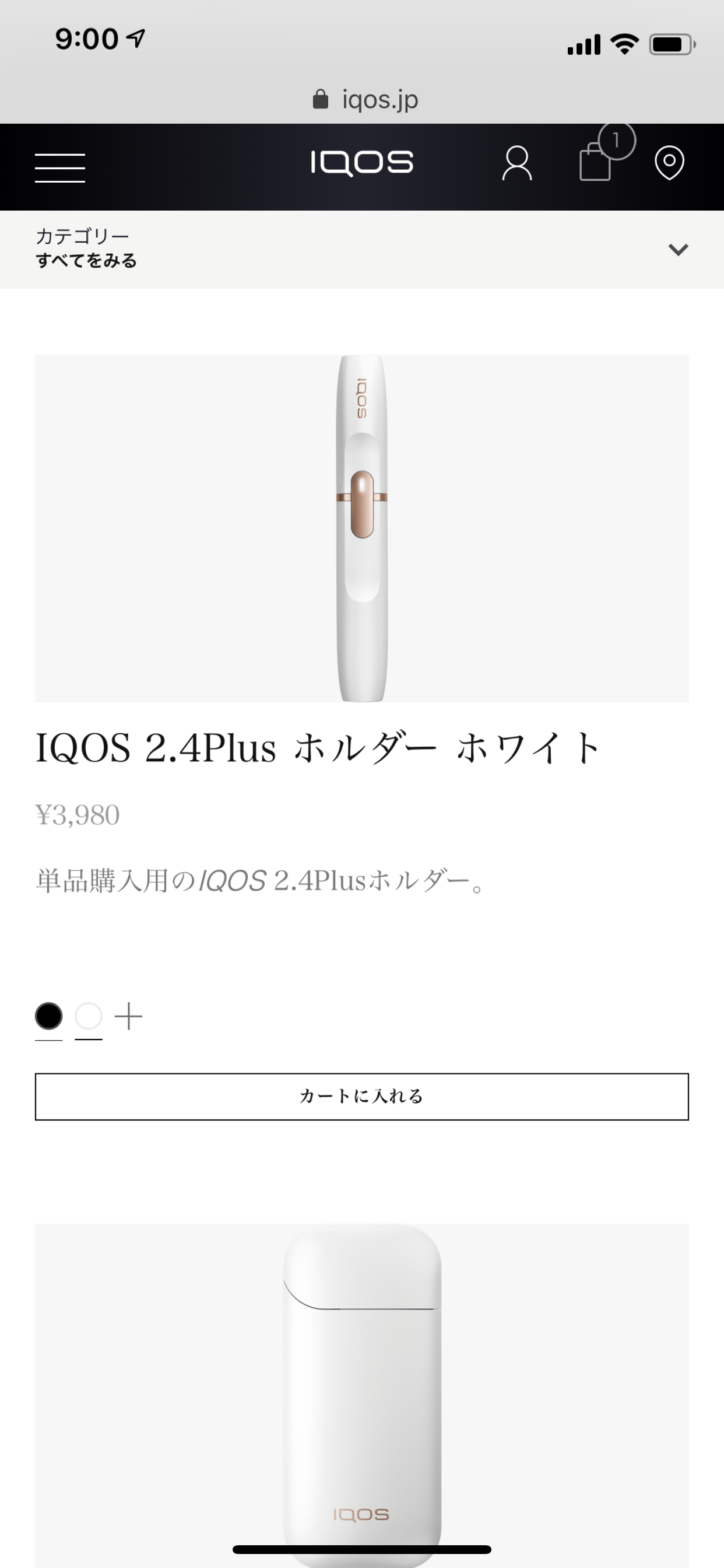Open the account profile icon
The image size is (724, 1568).
(516, 163)
